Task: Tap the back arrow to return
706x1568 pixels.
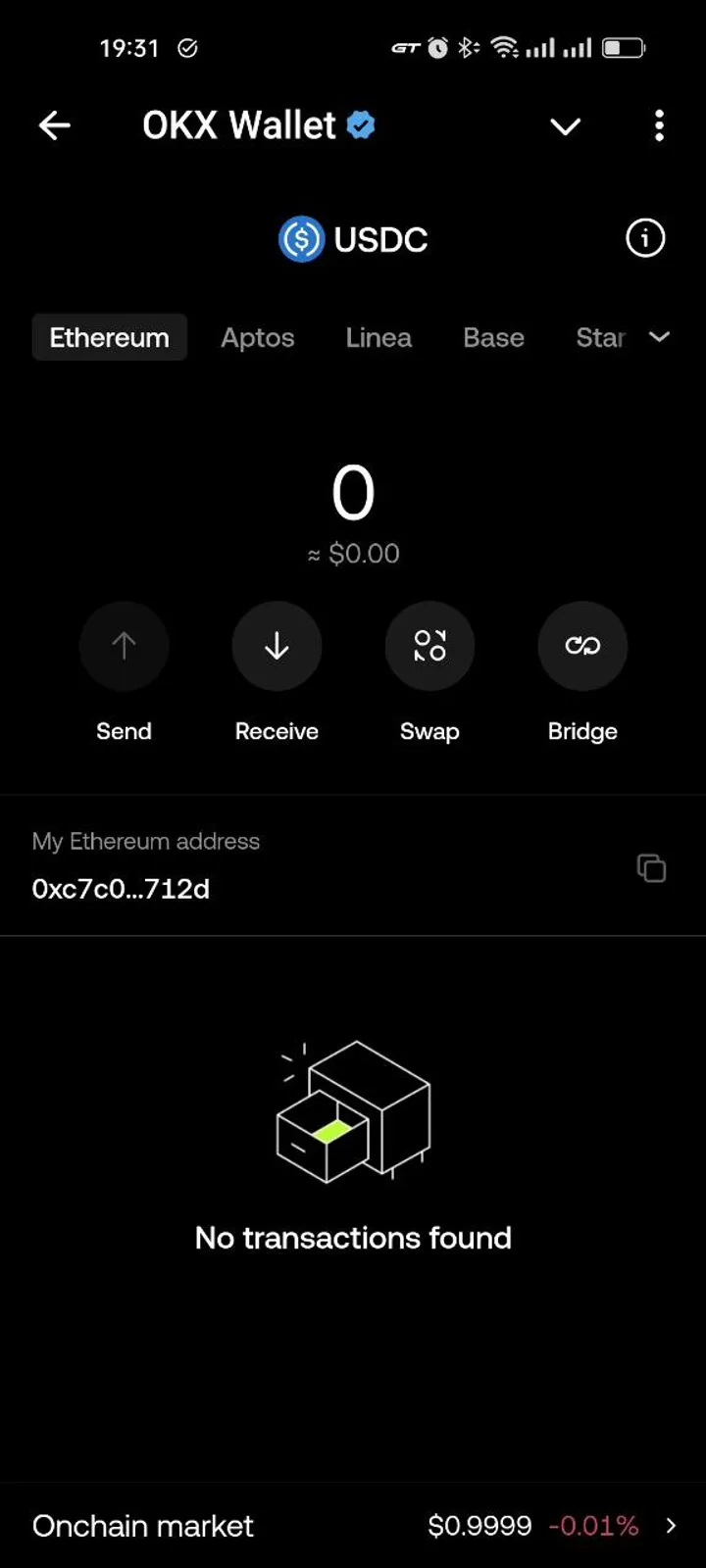Action: [54, 125]
